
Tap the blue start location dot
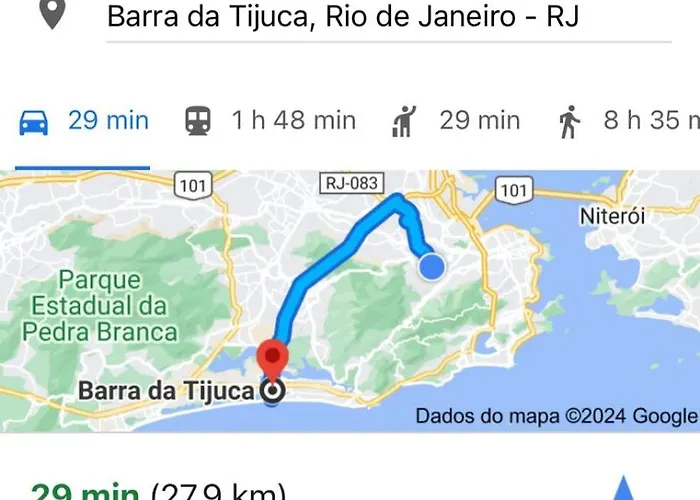click(x=432, y=266)
